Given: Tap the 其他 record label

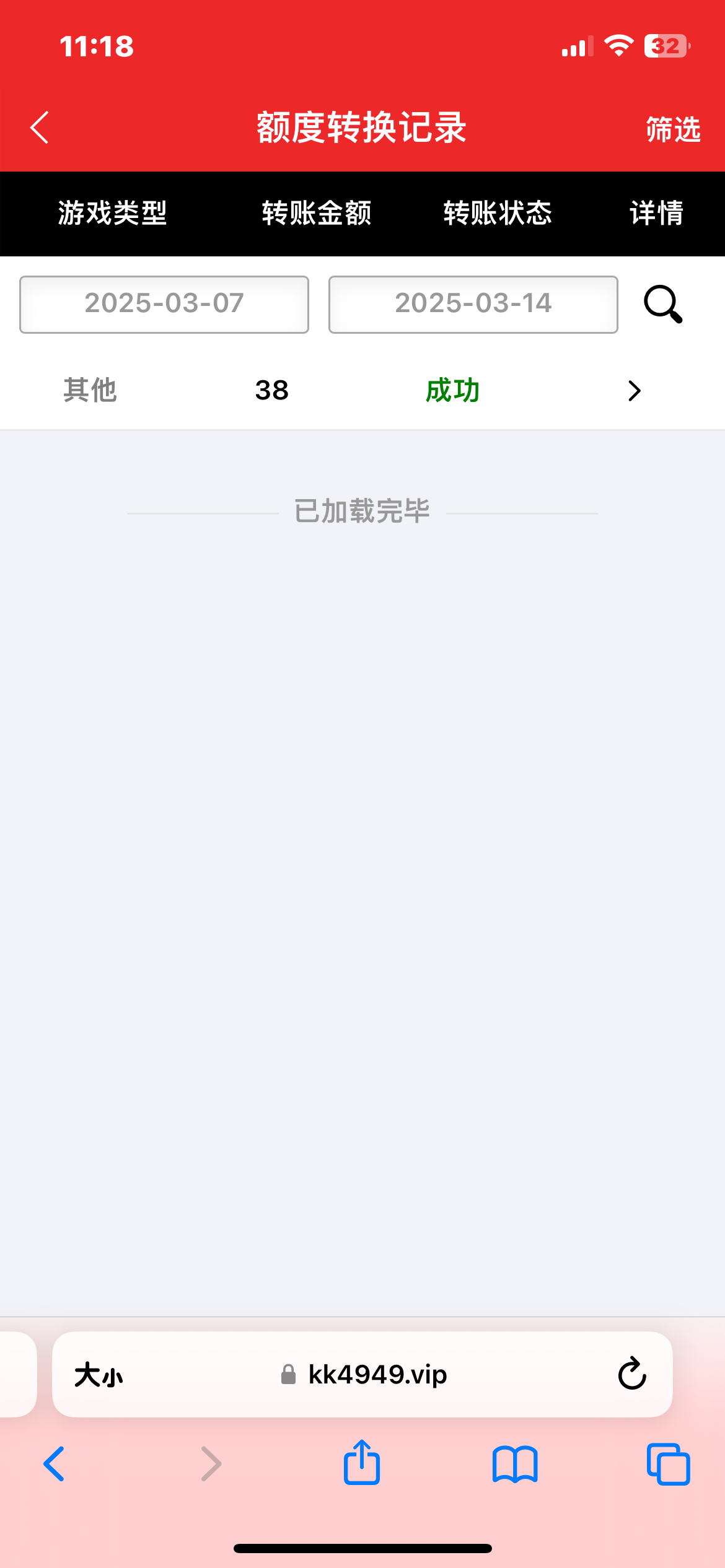Looking at the screenshot, I should pyautogui.click(x=89, y=391).
